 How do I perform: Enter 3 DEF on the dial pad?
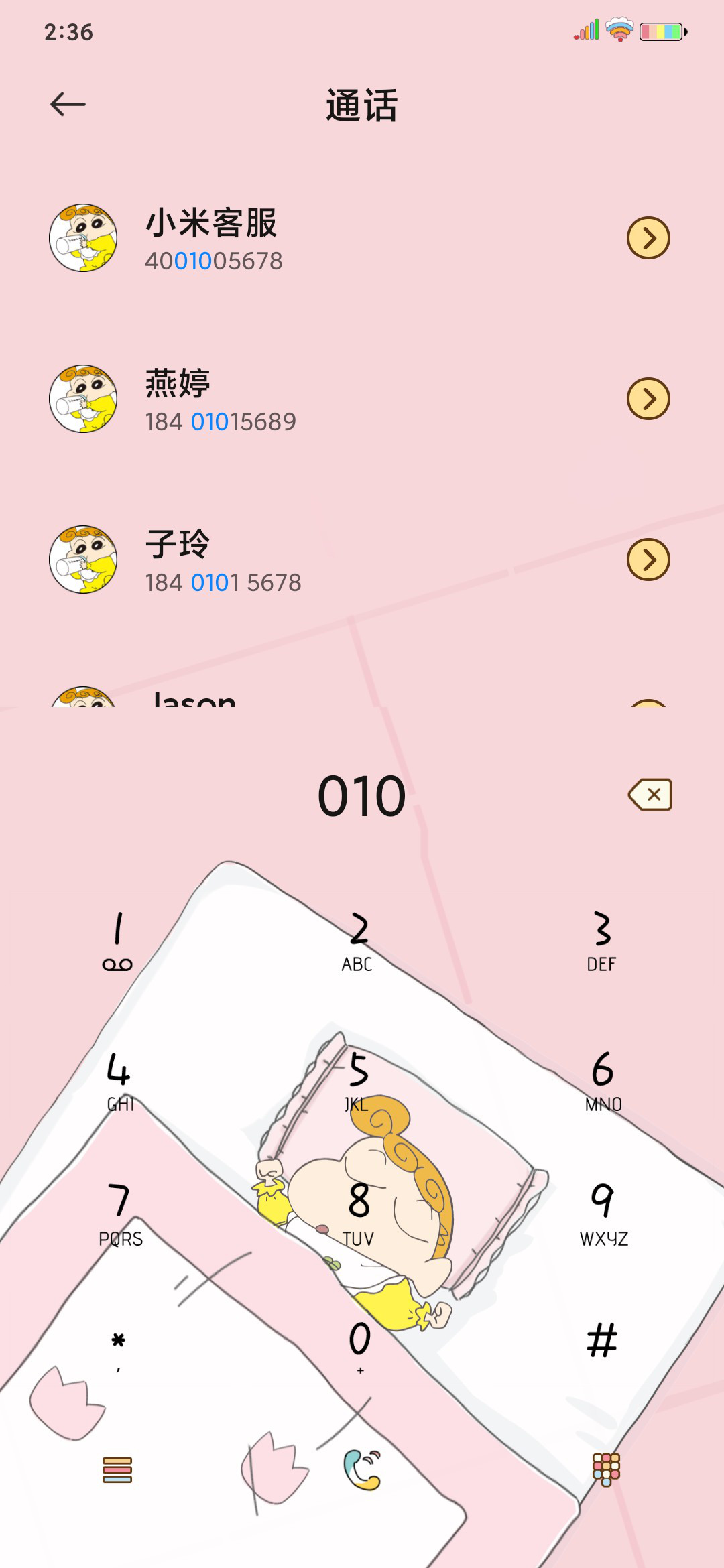601,941
